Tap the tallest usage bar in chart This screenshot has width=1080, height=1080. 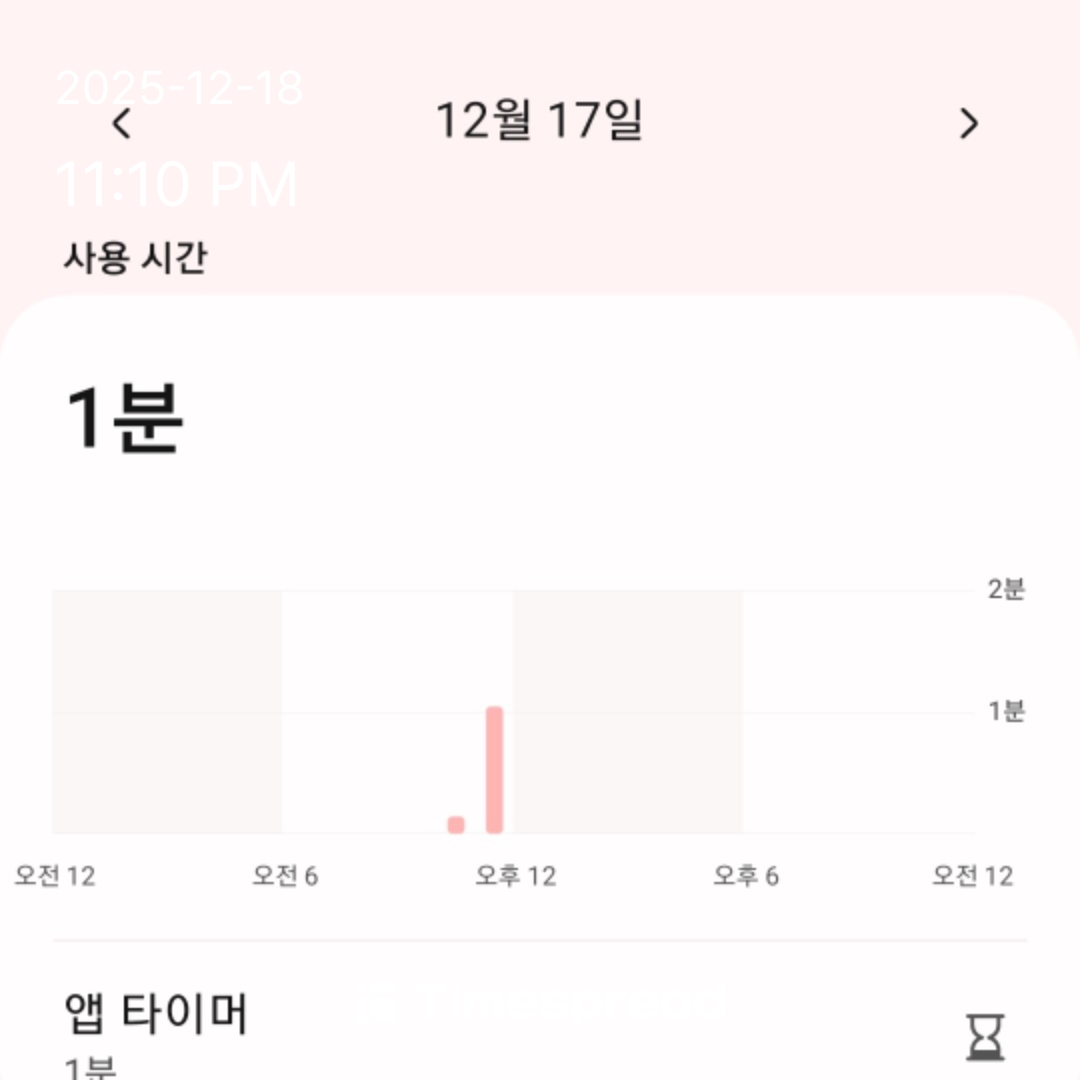[494, 770]
